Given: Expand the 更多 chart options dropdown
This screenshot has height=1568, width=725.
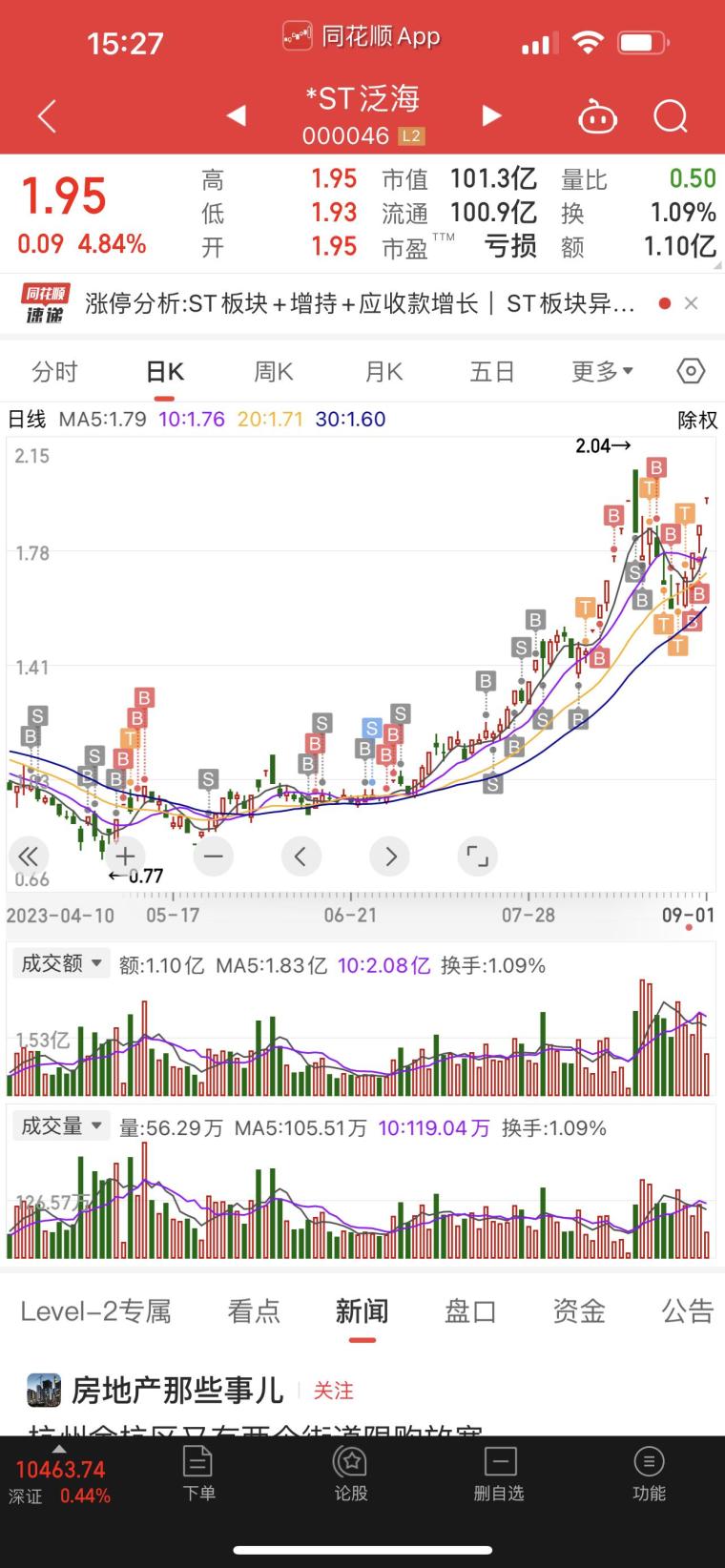Looking at the screenshot, I should [x=602, y=371].
